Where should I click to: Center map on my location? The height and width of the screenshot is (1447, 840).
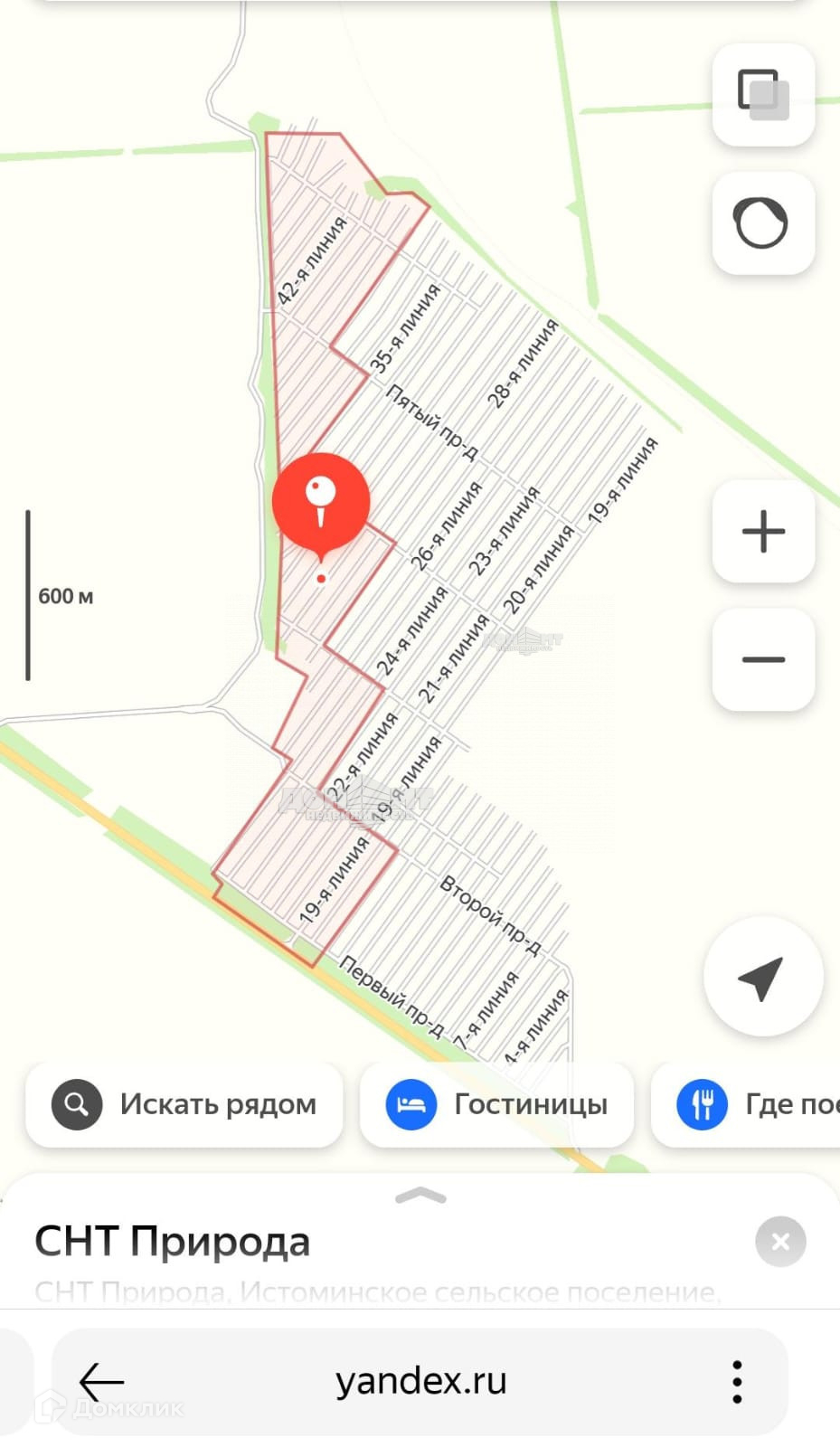point(763,977)
